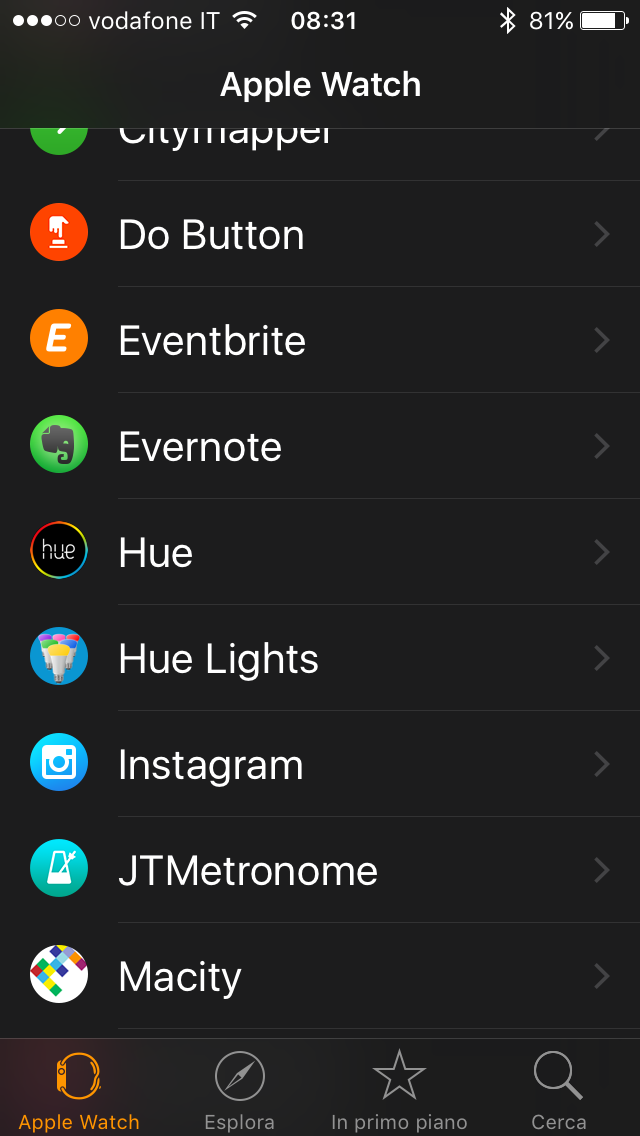The width and height of the screenshot is (640, 1136).
Task: Open the Cerca search tab
Action: coord(558,1090)
